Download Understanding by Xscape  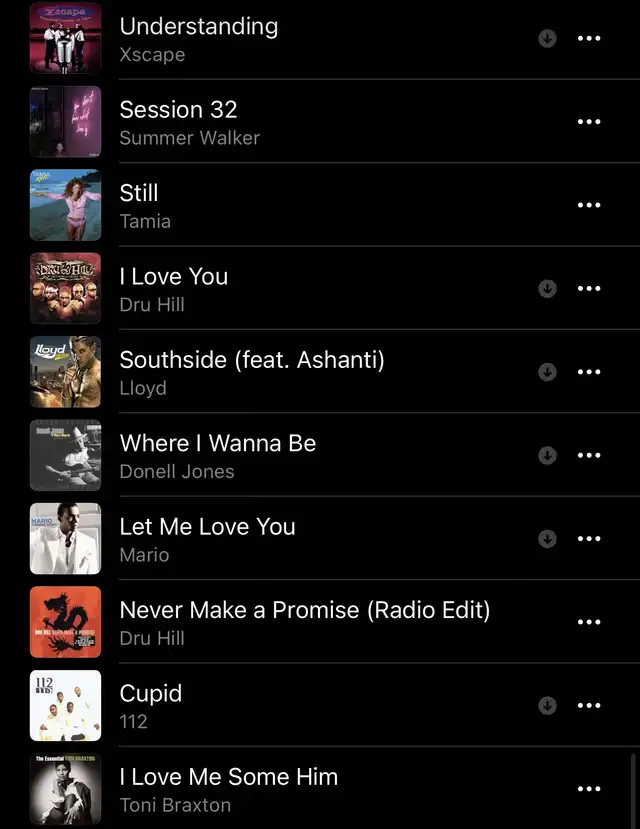tap(547, 39)
